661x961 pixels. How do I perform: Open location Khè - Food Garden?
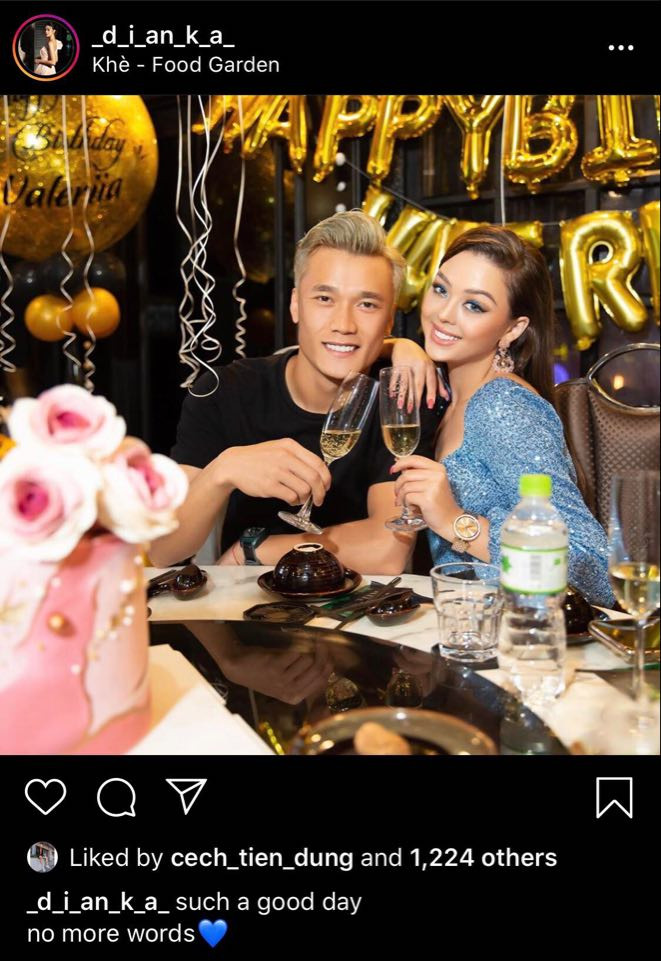[185, 65]
